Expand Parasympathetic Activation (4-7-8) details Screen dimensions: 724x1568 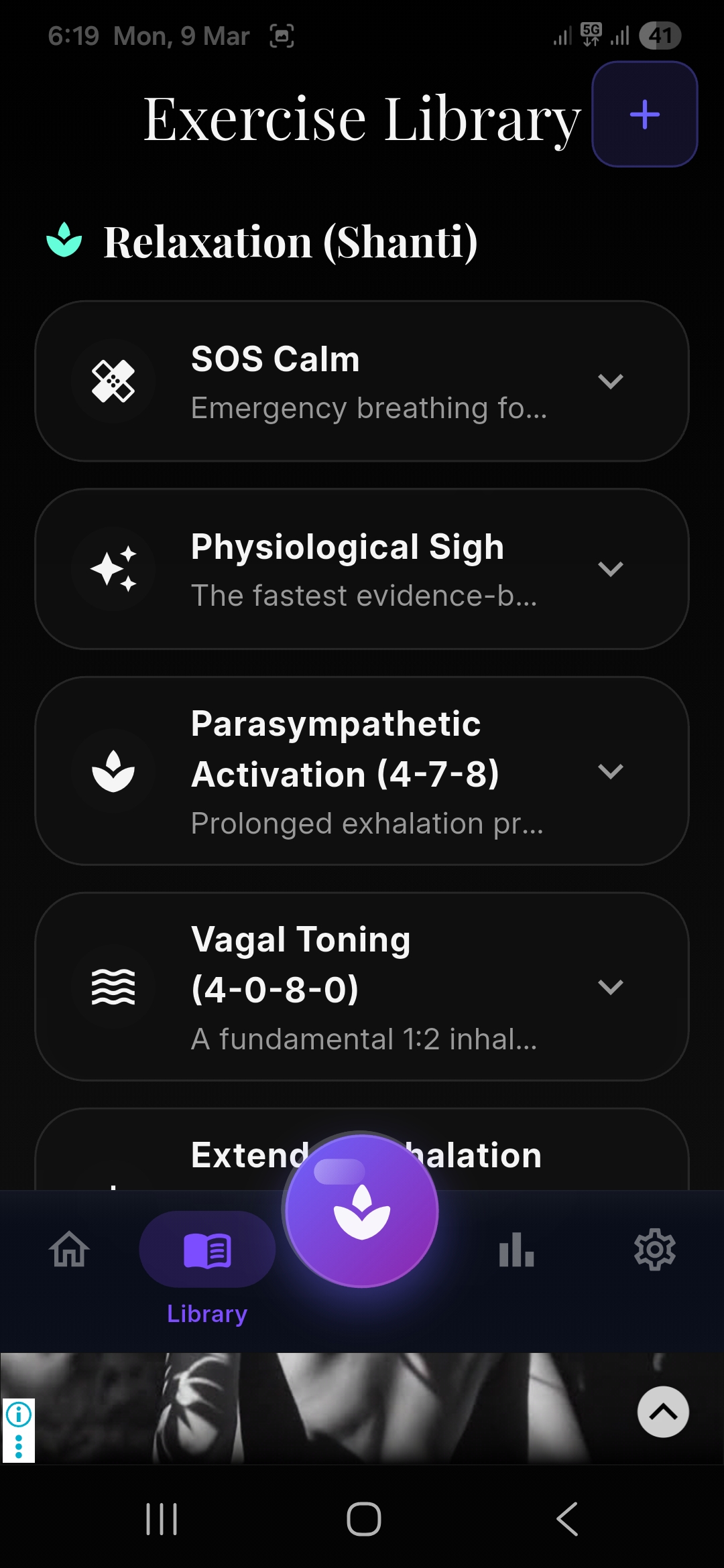coord(611,772)
